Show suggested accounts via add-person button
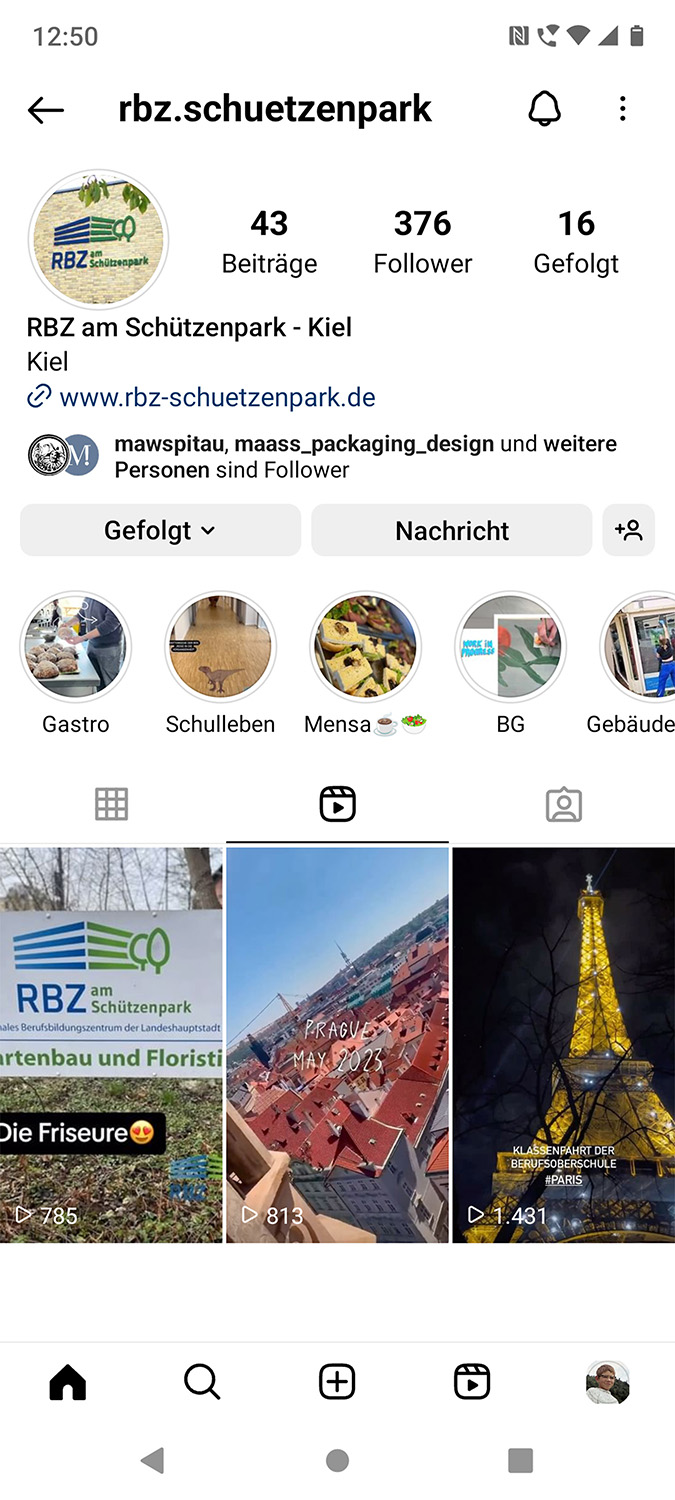 point(628,530)
